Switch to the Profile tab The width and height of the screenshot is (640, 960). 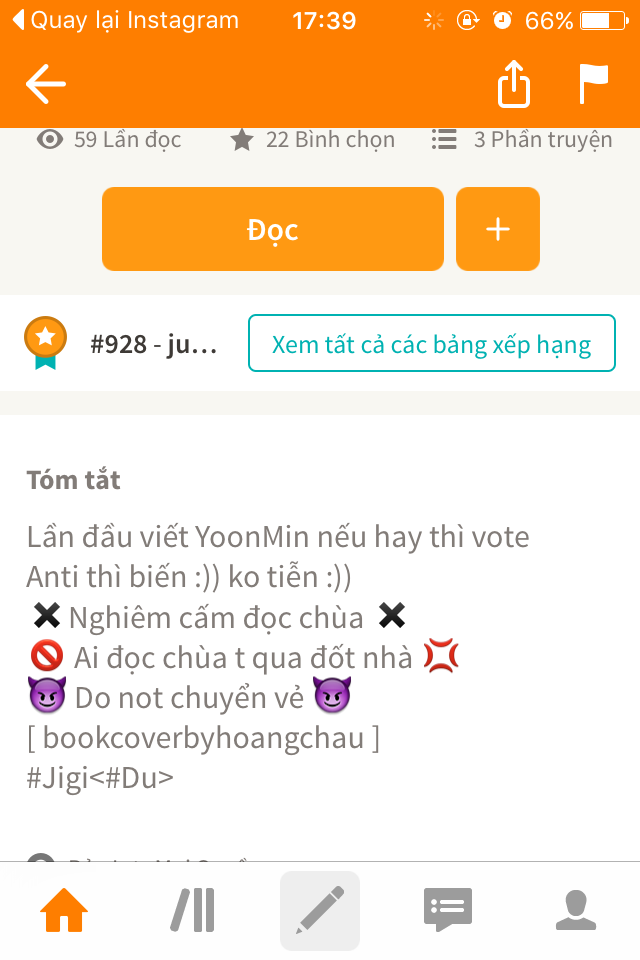pos(575,910)
